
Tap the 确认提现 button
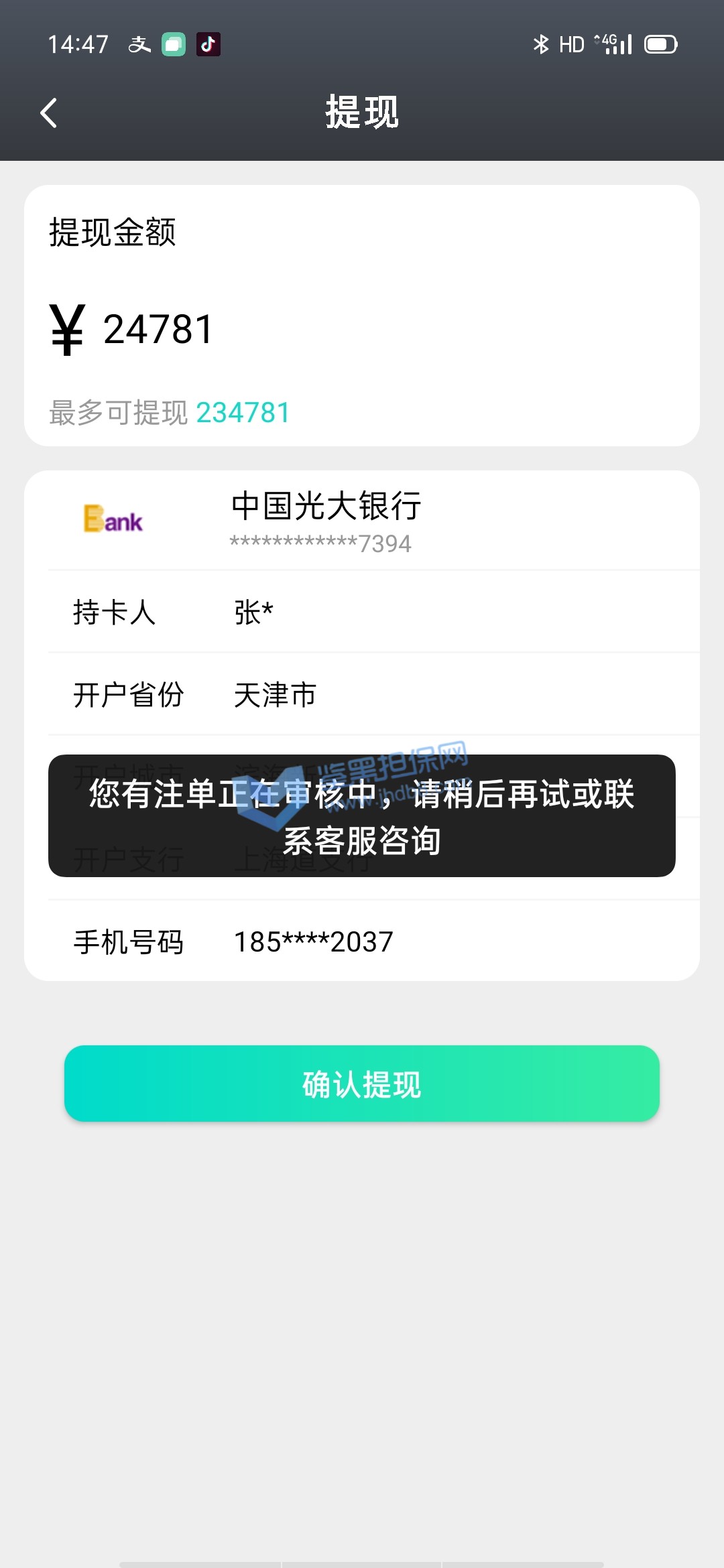362,1084
